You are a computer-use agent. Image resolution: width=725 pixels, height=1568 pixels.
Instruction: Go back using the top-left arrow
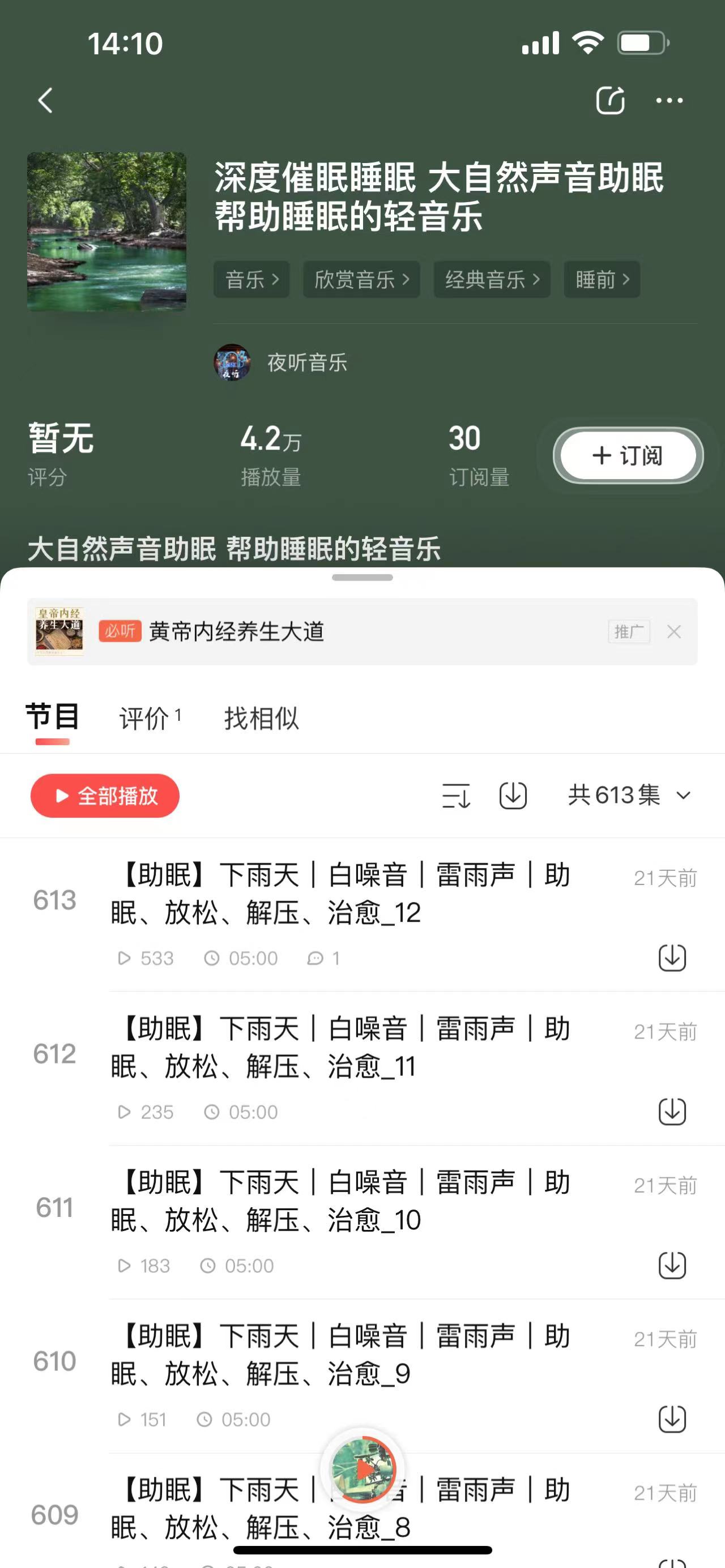pos(46,100)
